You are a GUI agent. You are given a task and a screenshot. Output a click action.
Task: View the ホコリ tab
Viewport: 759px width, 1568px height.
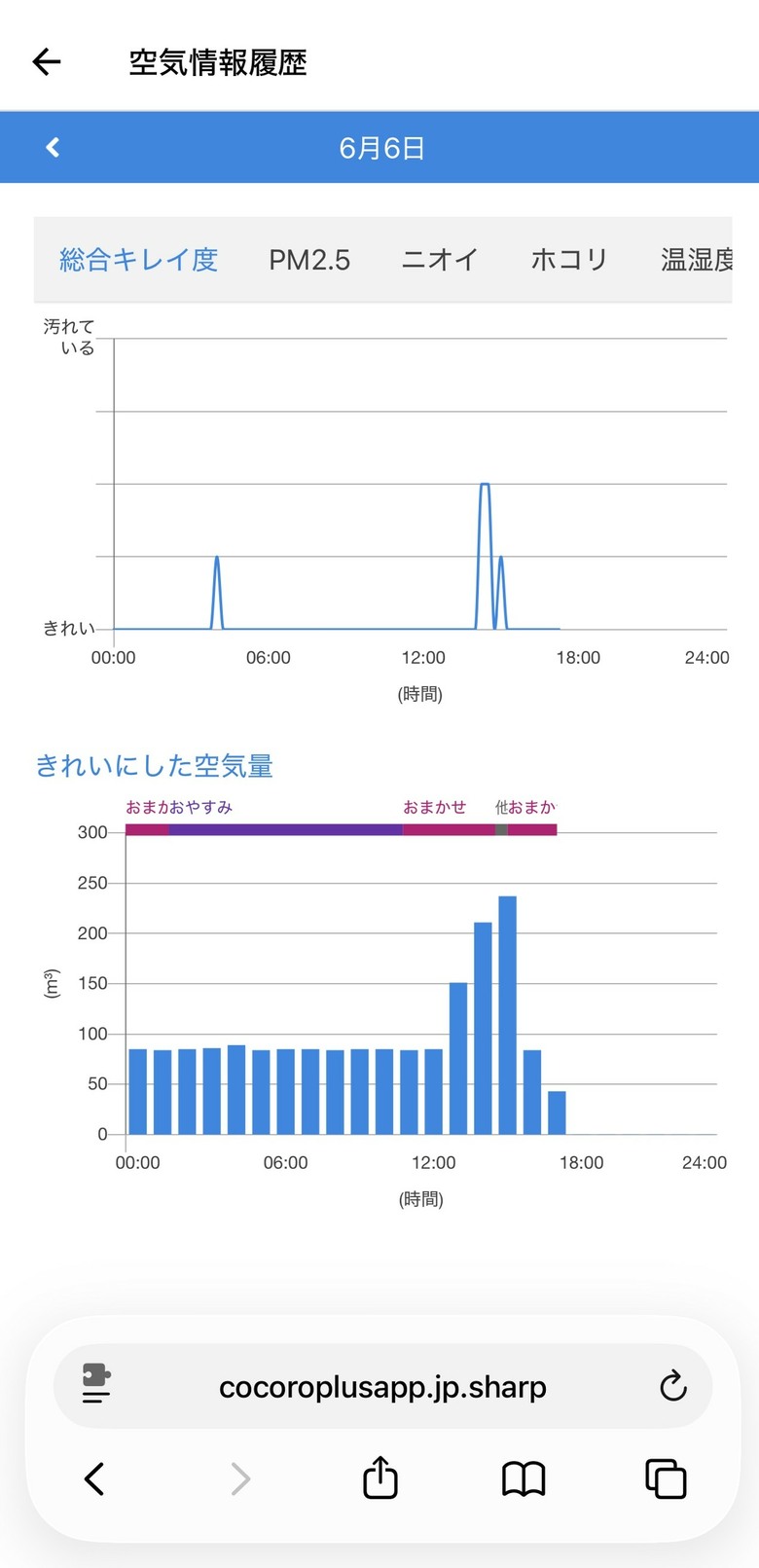click(x=569, y=260)
